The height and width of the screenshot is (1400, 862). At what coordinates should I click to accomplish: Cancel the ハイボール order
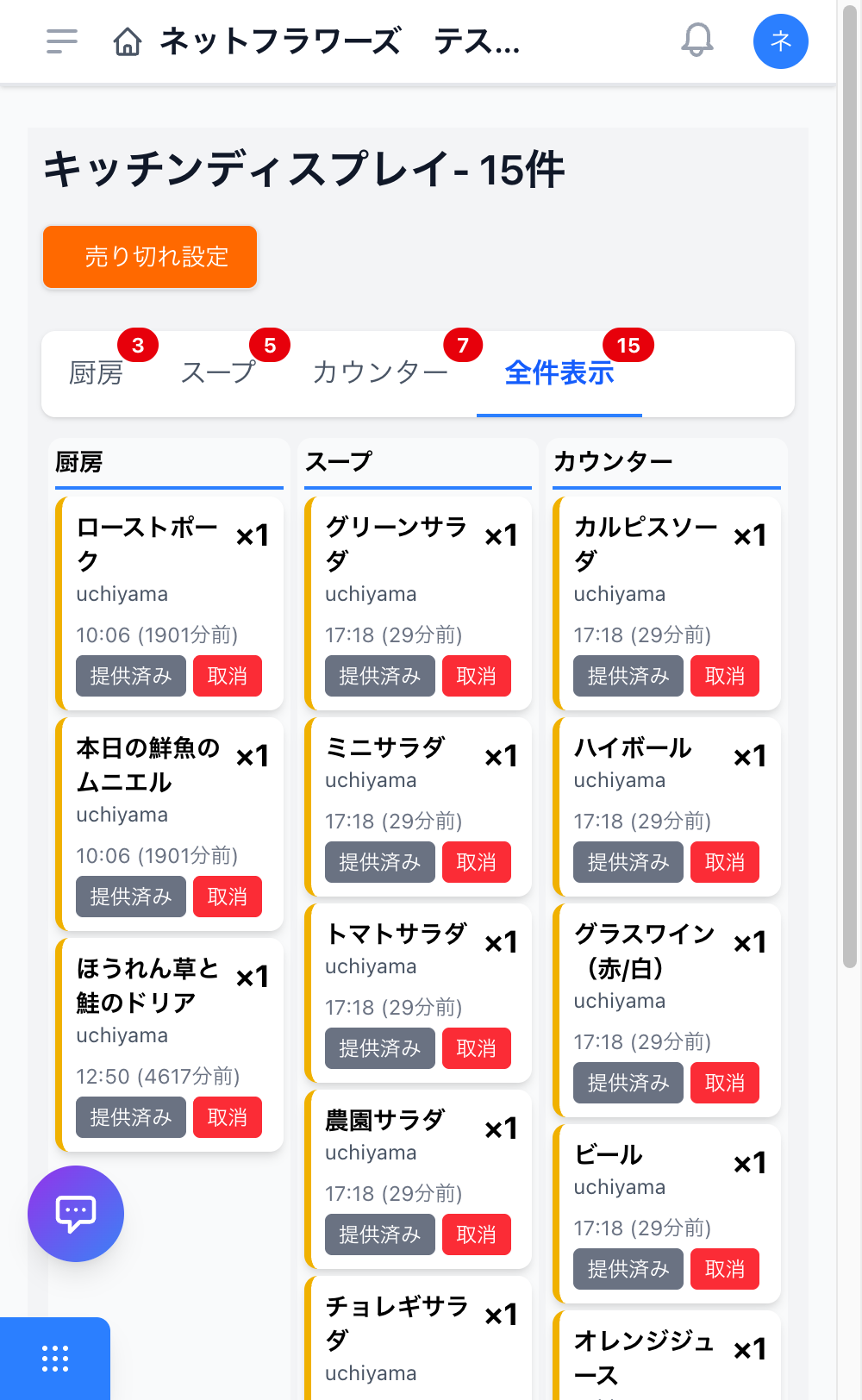pyautogui.click(x=724, y=862)
